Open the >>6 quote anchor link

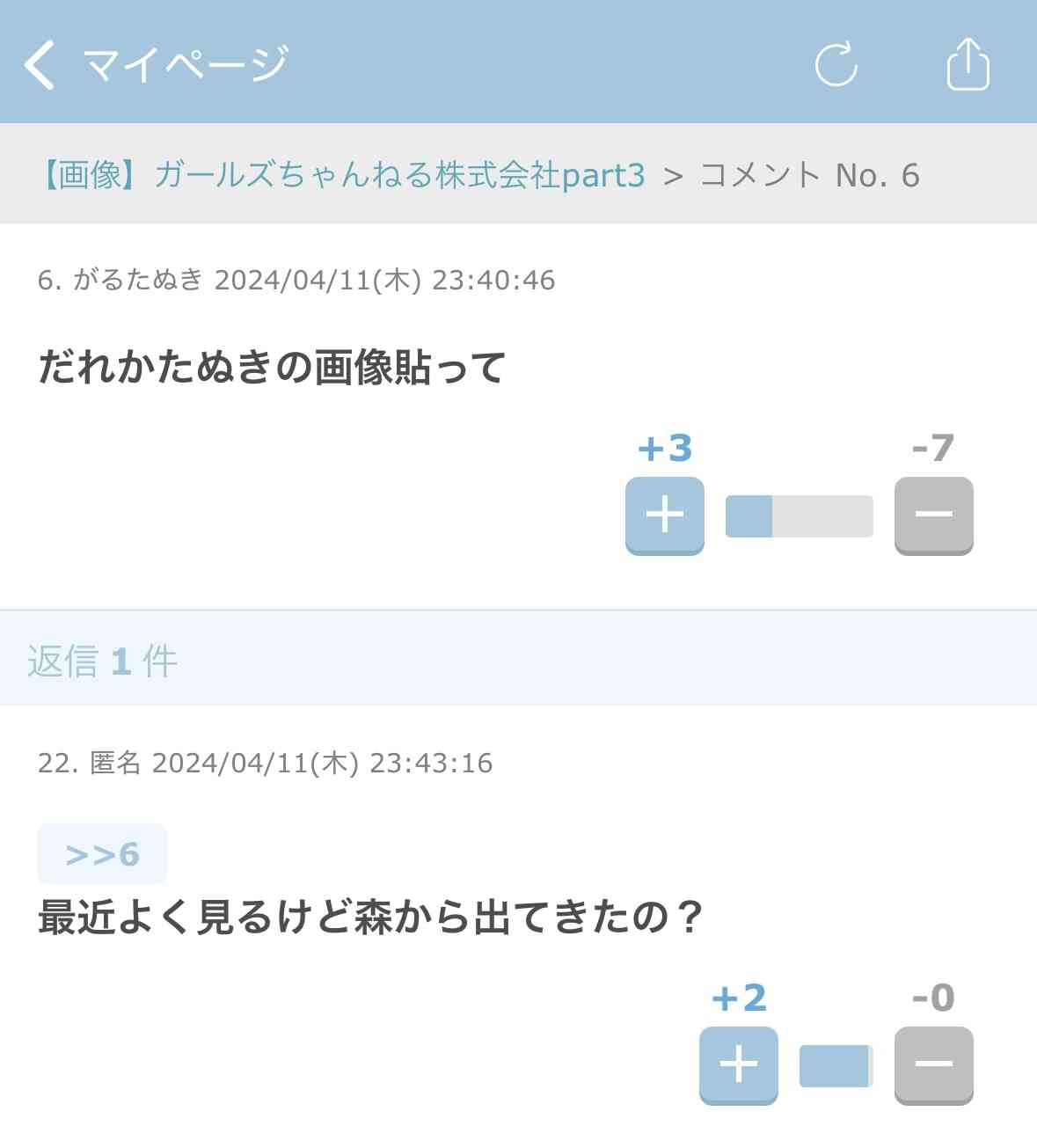tap(100, 852)
